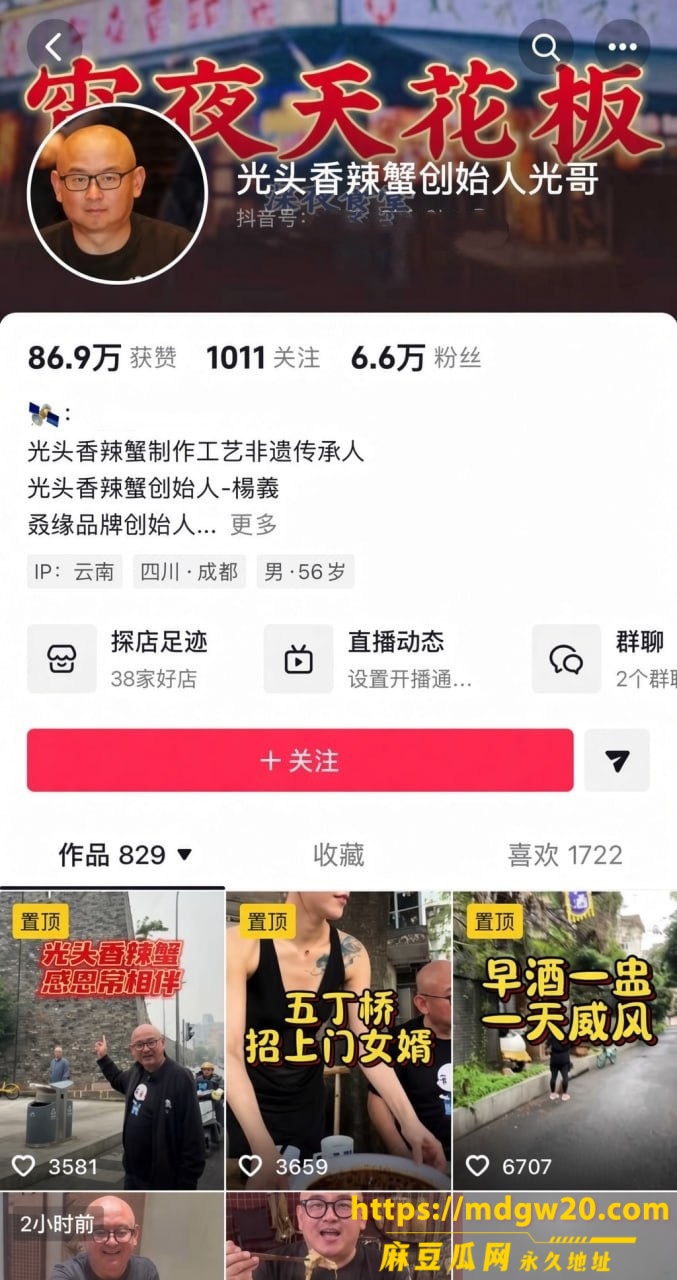The width and height of the screenshot is (677, 1280).
Task: Go back using the top-left arrow
Action: pos(54,46)
